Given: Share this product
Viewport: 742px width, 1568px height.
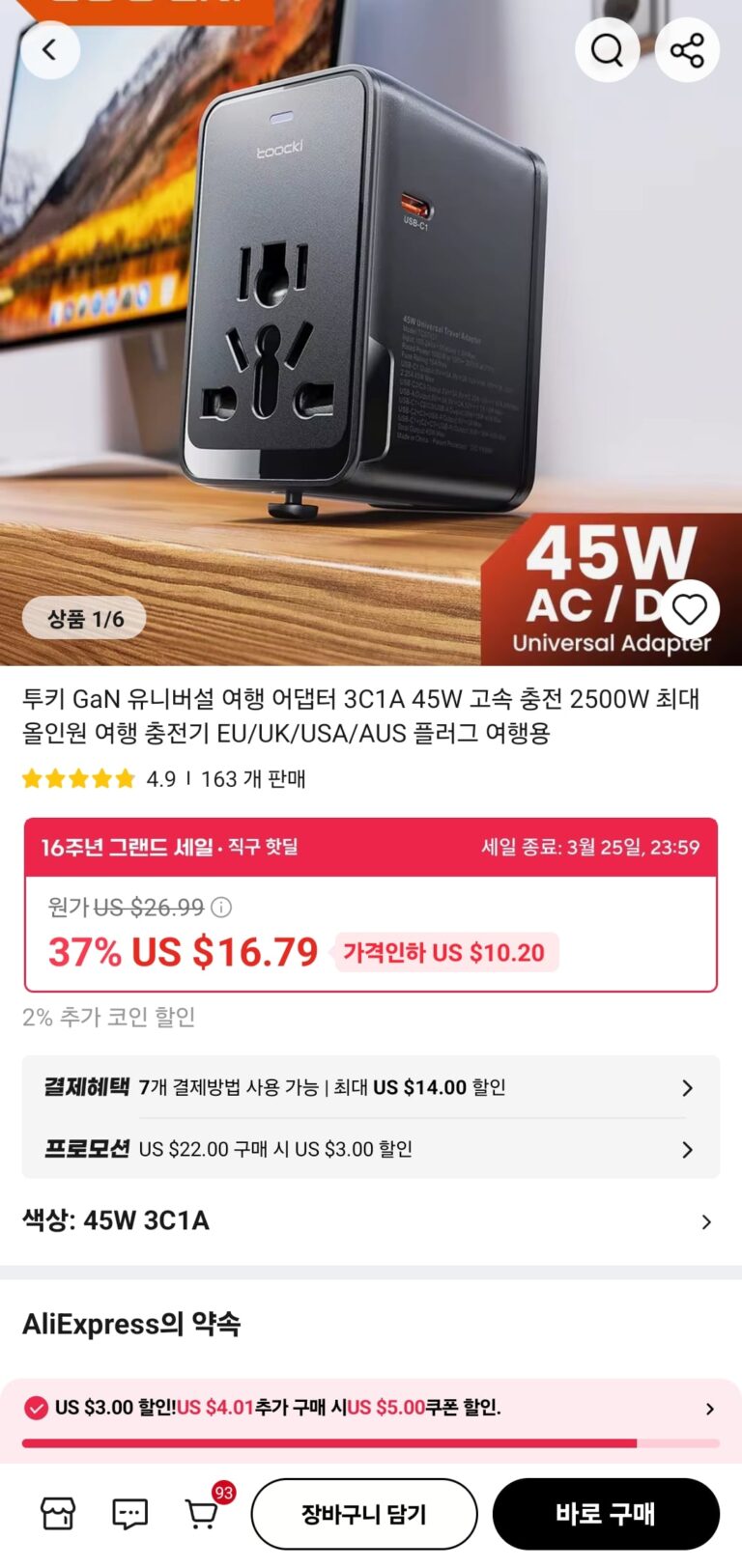Looking at the screenshot, I should (687, 50).
